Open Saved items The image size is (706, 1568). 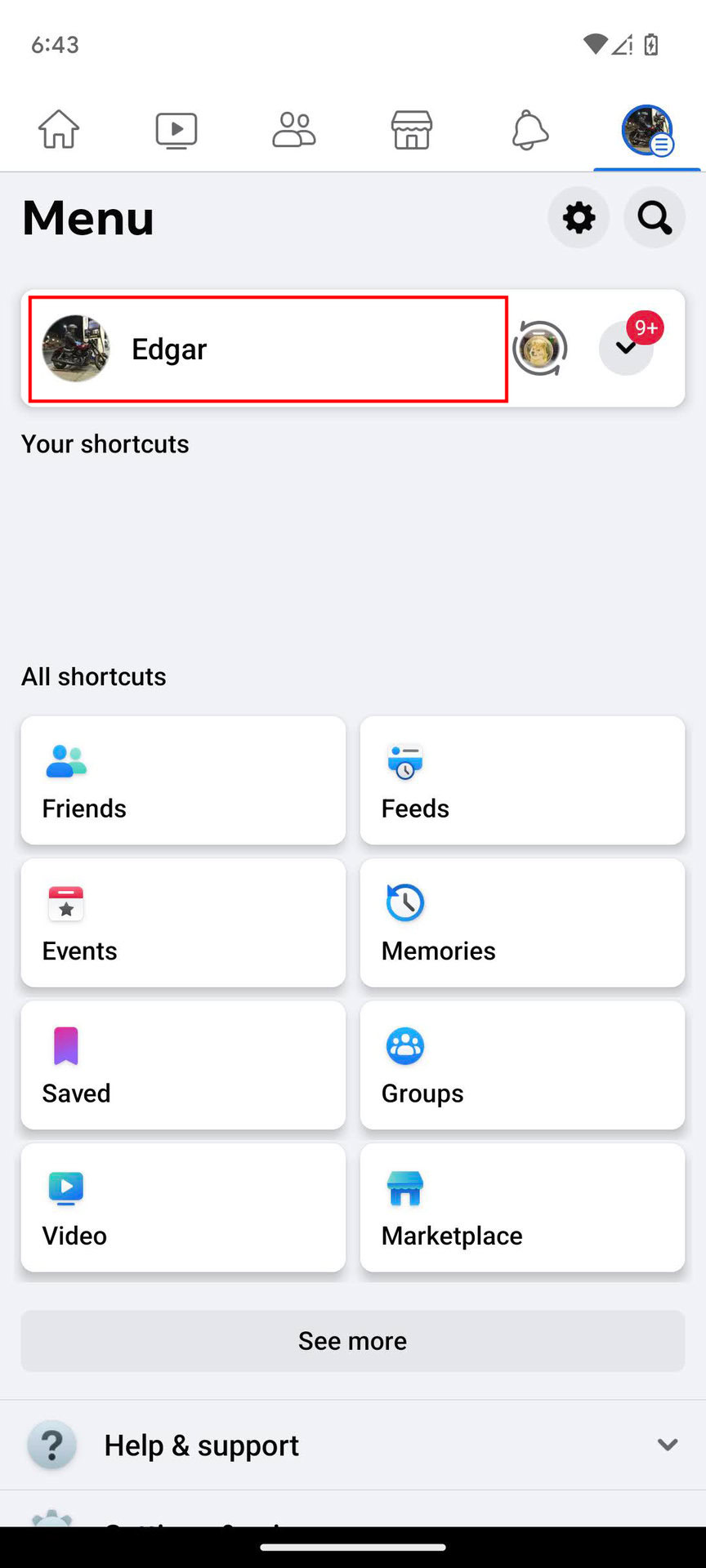pyautogui.click(x=183, y=1066)
